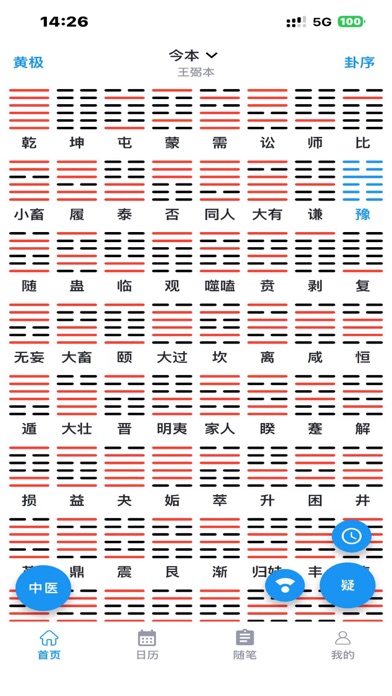Tap the 中医 floating button

tap(43, 588)
